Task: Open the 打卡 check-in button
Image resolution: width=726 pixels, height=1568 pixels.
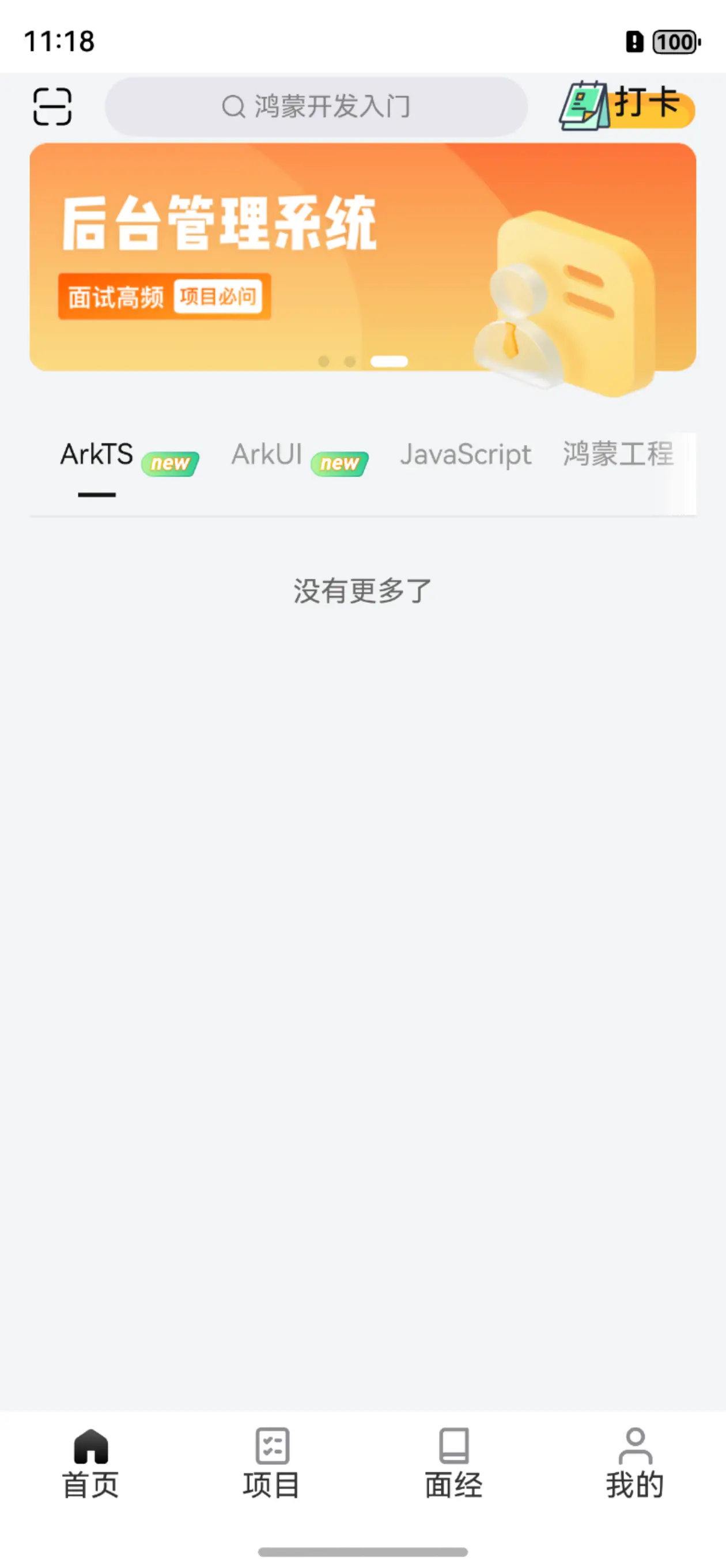Action: pos(627,107)
